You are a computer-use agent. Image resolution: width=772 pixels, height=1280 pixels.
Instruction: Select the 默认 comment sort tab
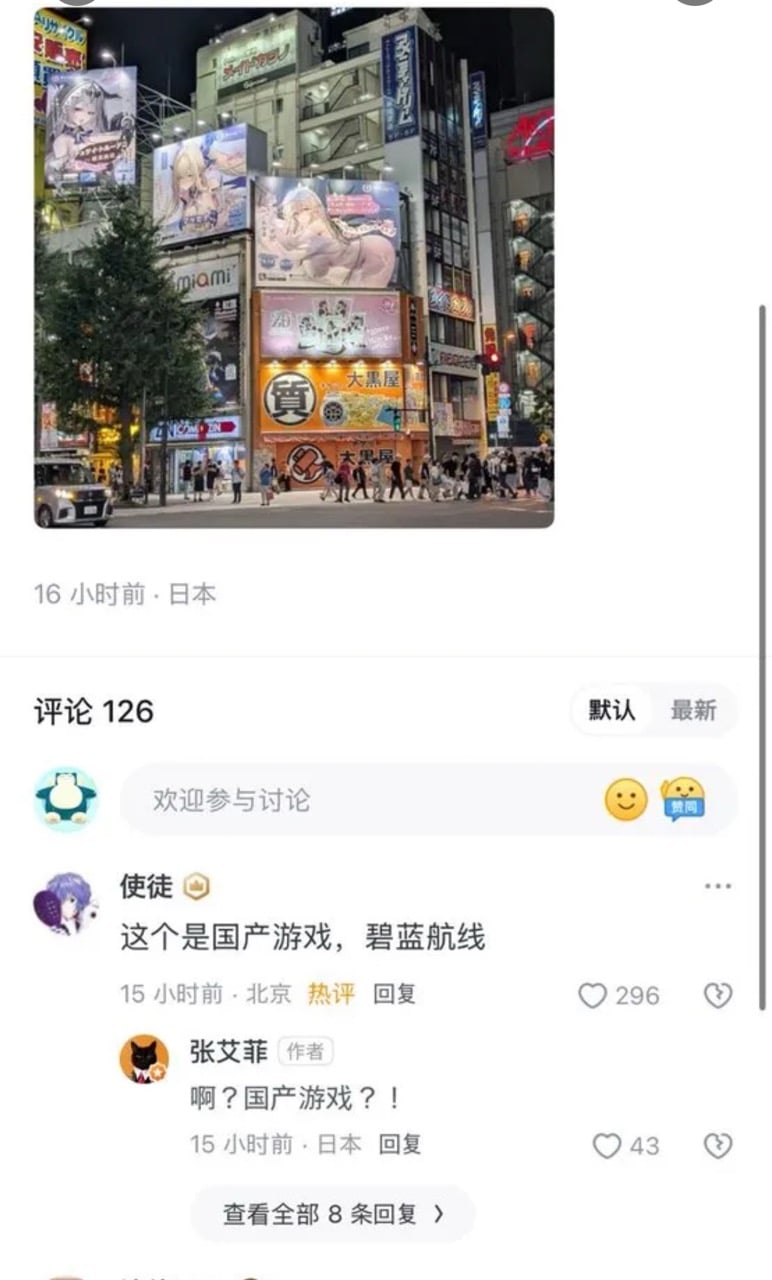click(x=612, y=710)
